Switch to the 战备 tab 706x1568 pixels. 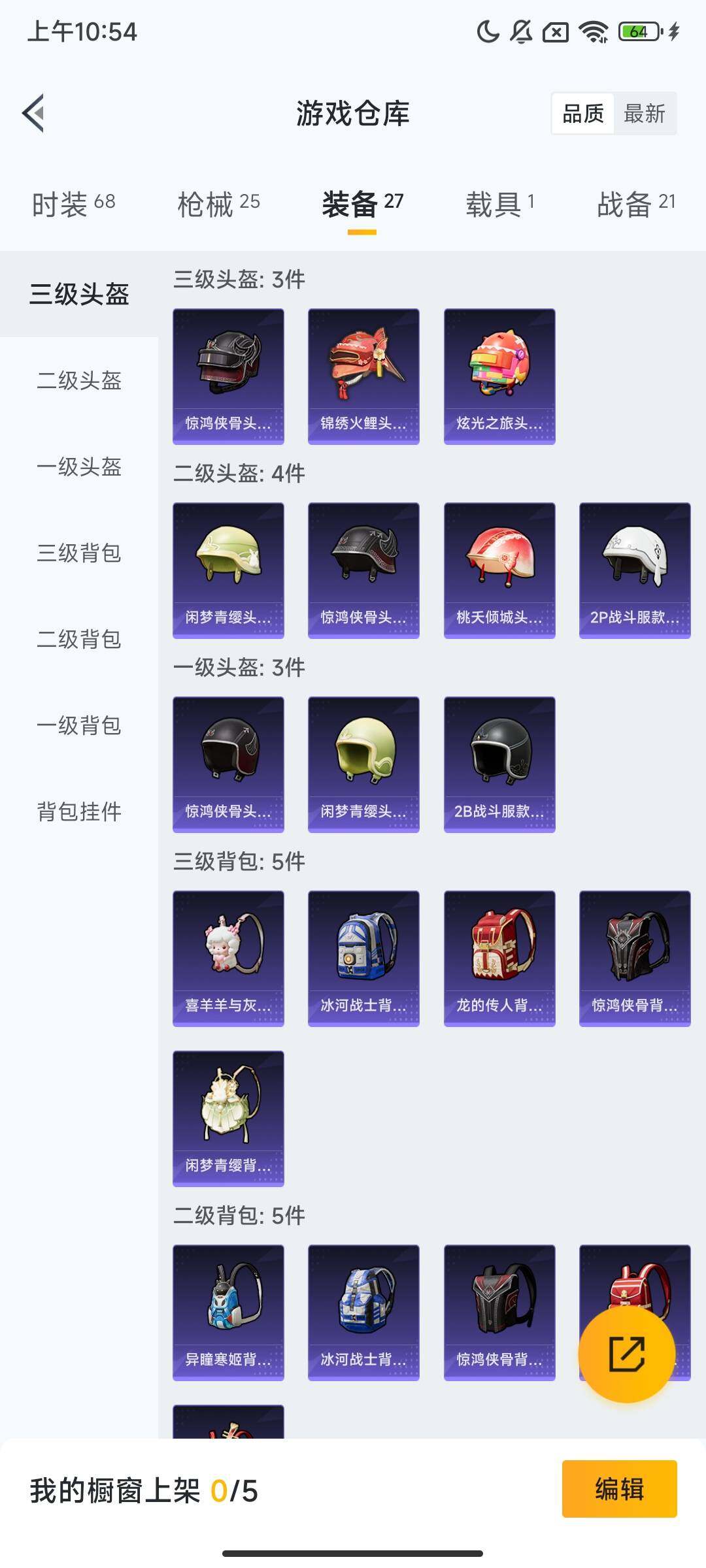click(635, 204)
